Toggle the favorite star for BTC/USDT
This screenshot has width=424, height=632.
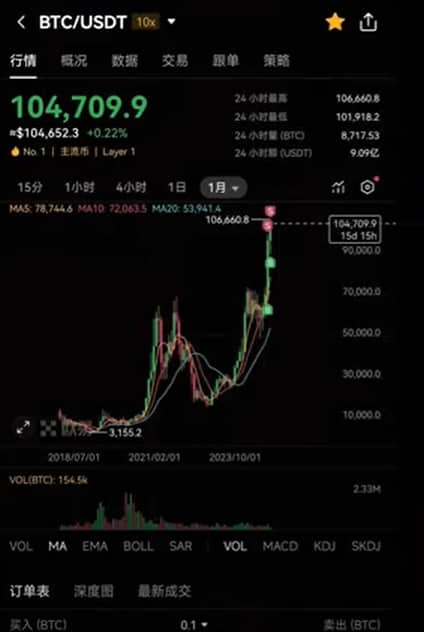335,22
